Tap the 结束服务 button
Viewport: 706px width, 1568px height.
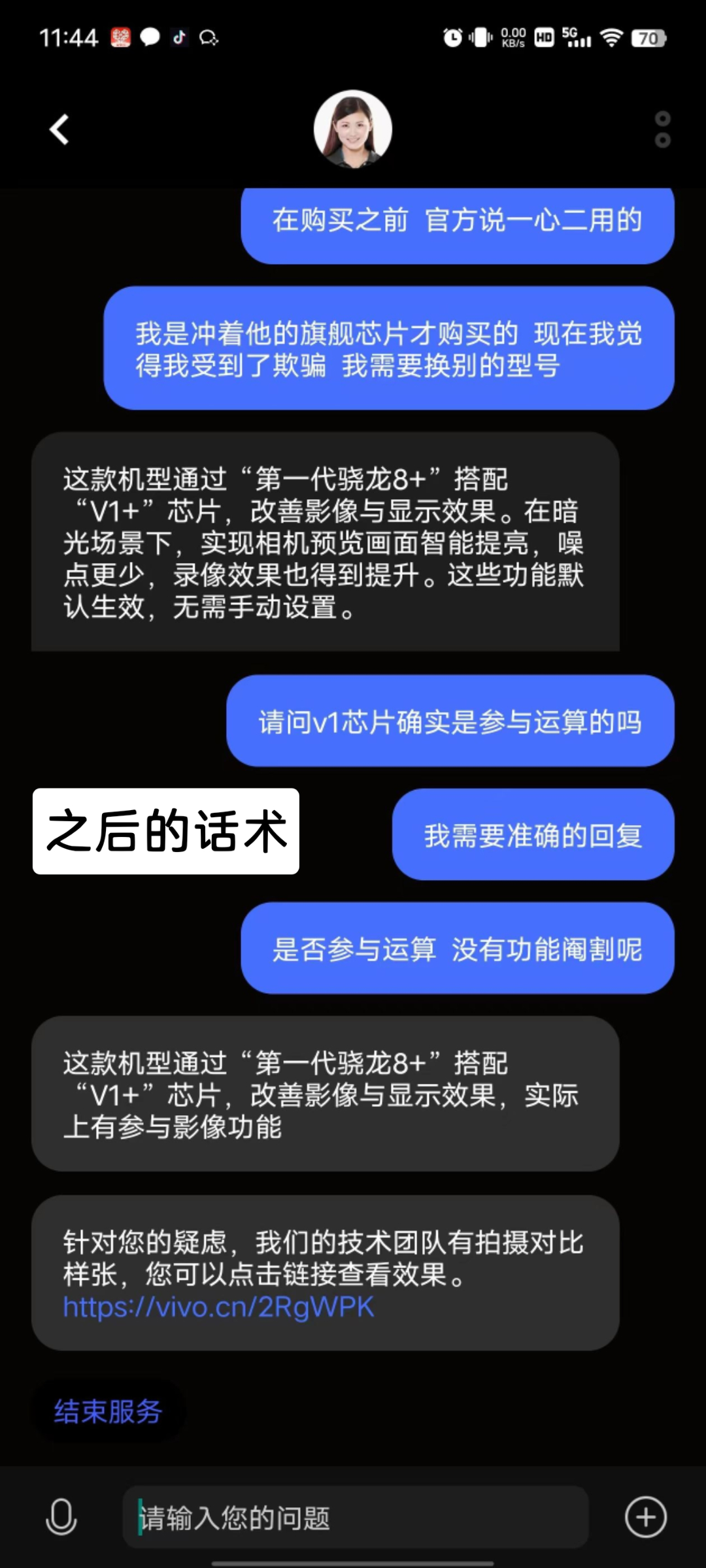pyautogui.click(x=108, y=1411)
